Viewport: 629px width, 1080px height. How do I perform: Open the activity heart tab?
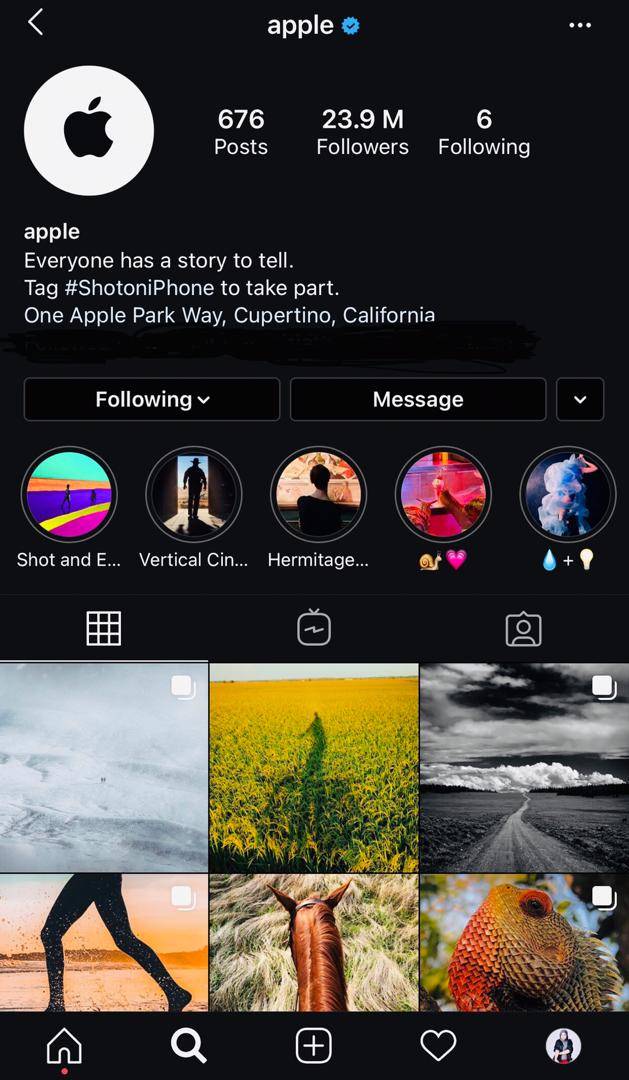[438, 1045]
